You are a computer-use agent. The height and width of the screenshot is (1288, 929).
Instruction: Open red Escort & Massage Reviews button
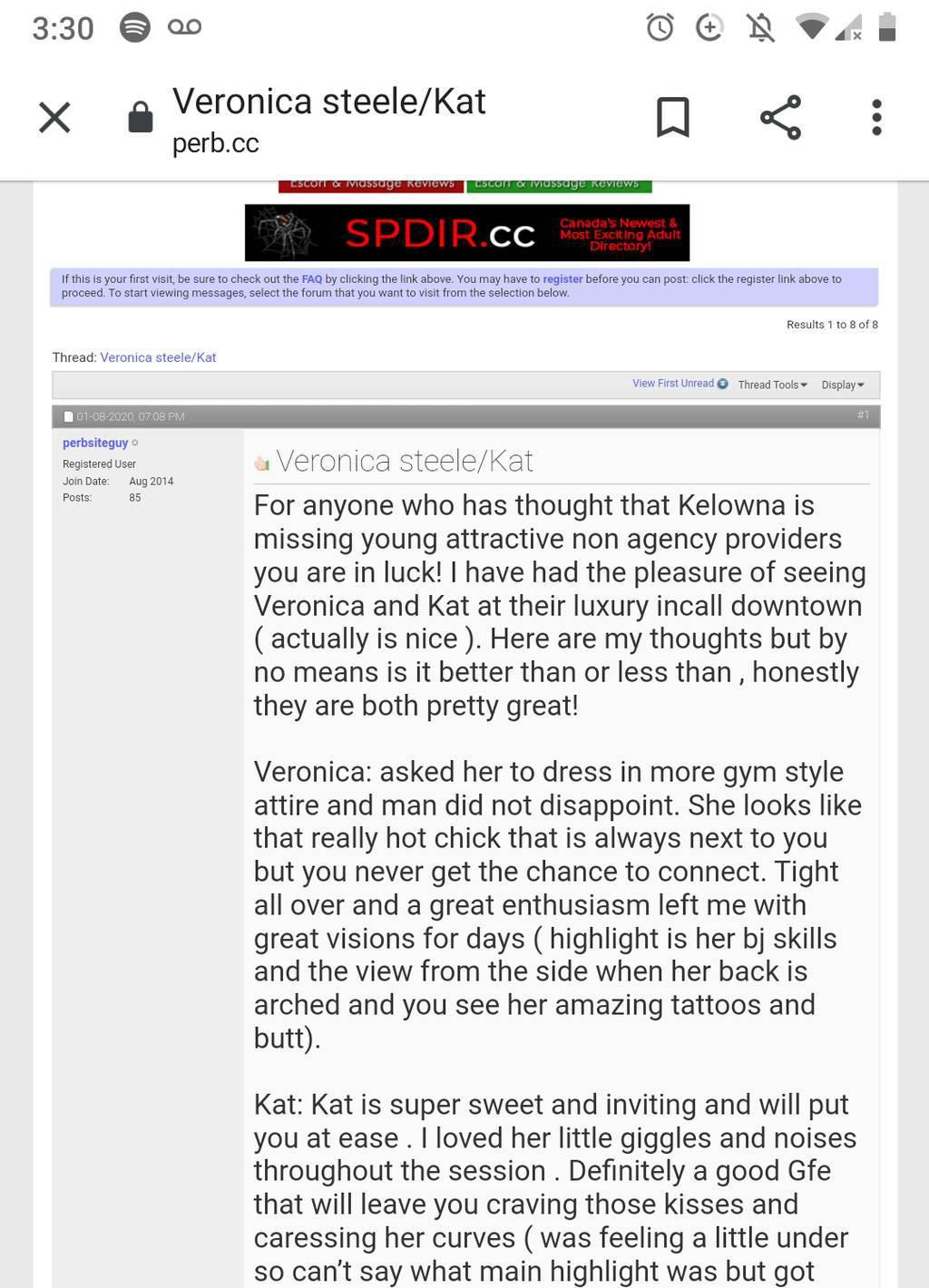point(371,185)
